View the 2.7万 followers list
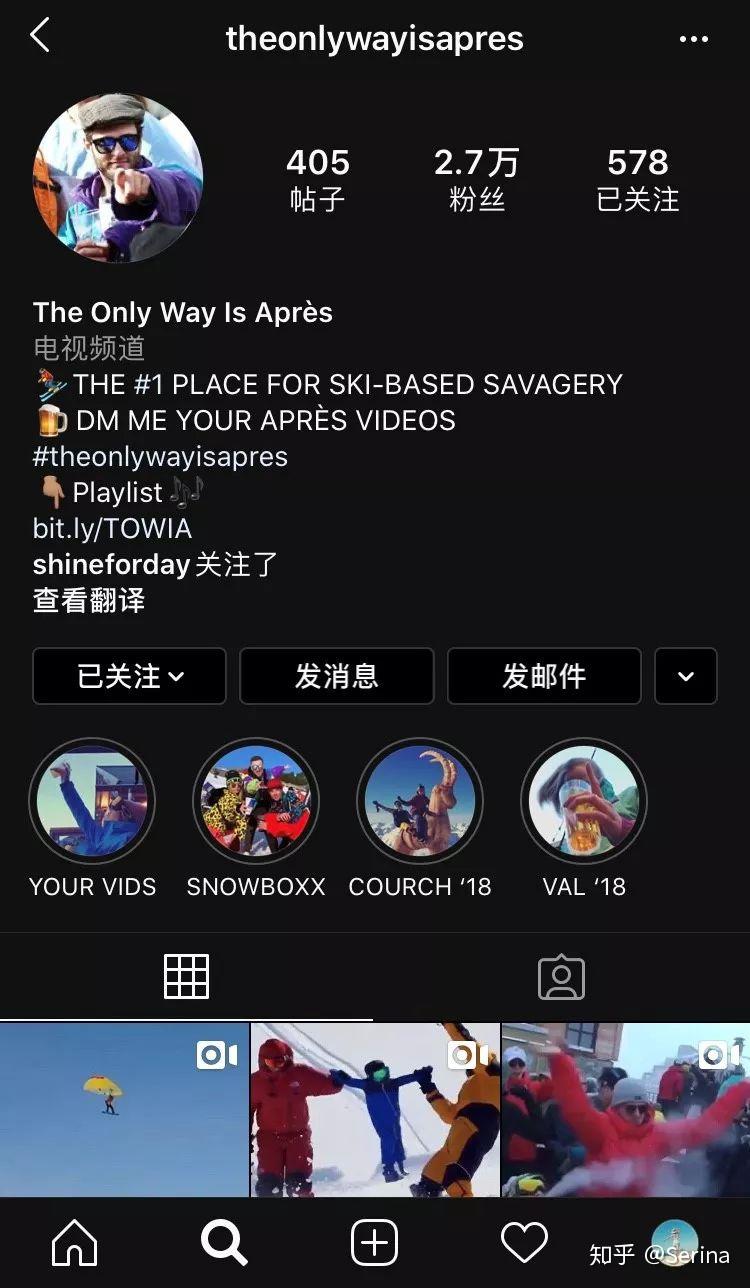The height and width of the screenshot is (1288, 750). point(476,178)
